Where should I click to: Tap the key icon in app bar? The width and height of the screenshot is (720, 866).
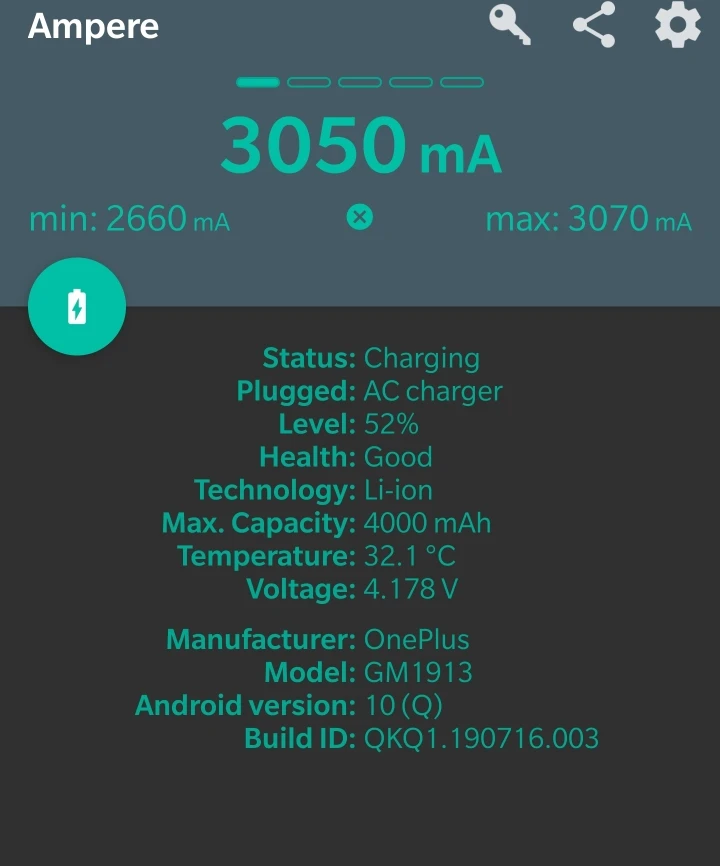point(510,25)
